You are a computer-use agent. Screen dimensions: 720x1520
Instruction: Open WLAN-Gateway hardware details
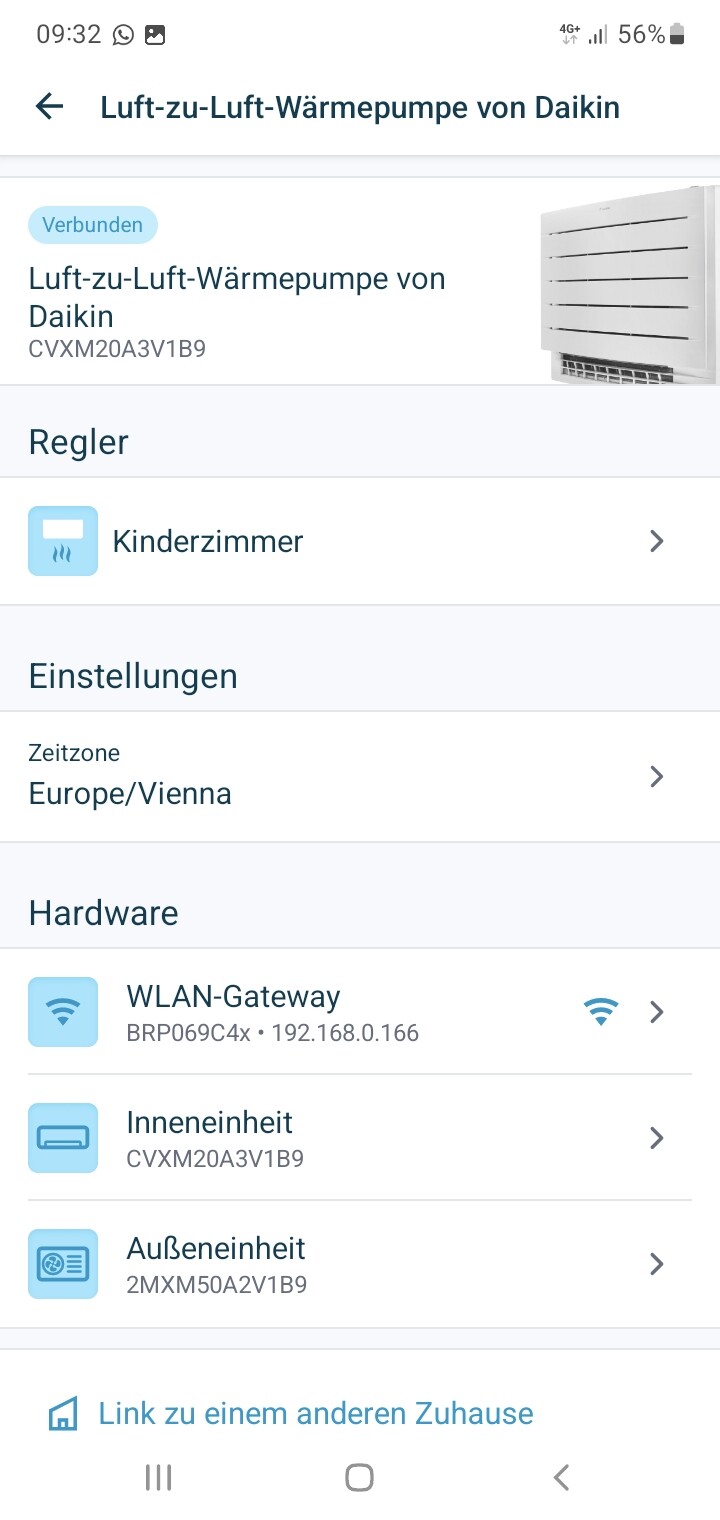360,1012
